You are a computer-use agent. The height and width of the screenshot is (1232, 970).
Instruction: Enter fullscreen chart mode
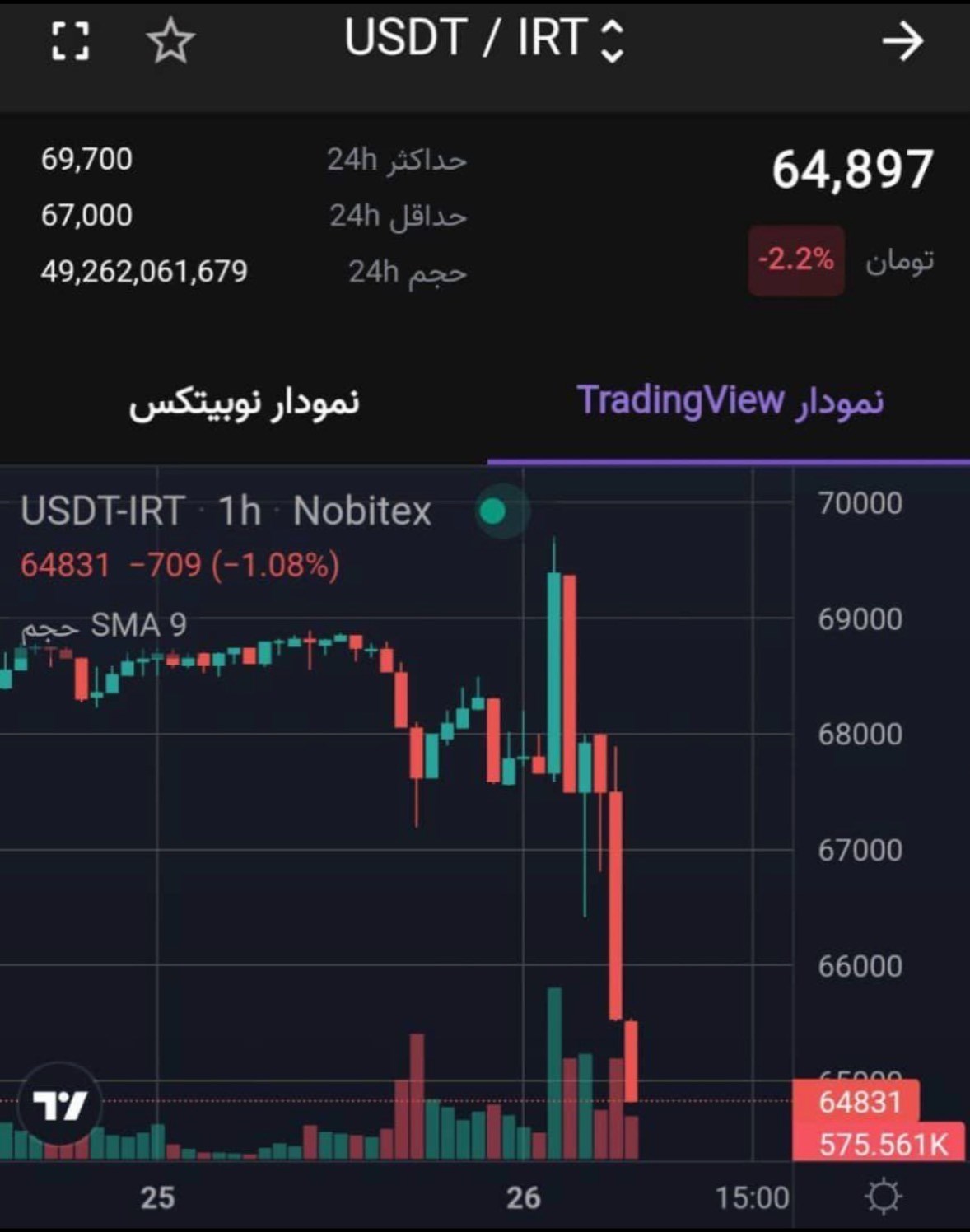point(70,41)
